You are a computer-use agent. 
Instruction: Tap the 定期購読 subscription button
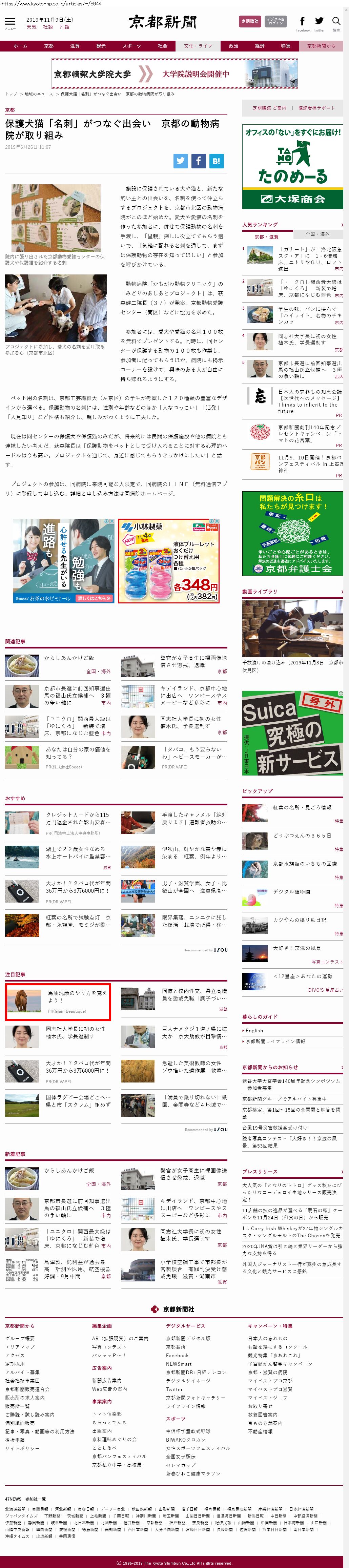tap(250, 21)
